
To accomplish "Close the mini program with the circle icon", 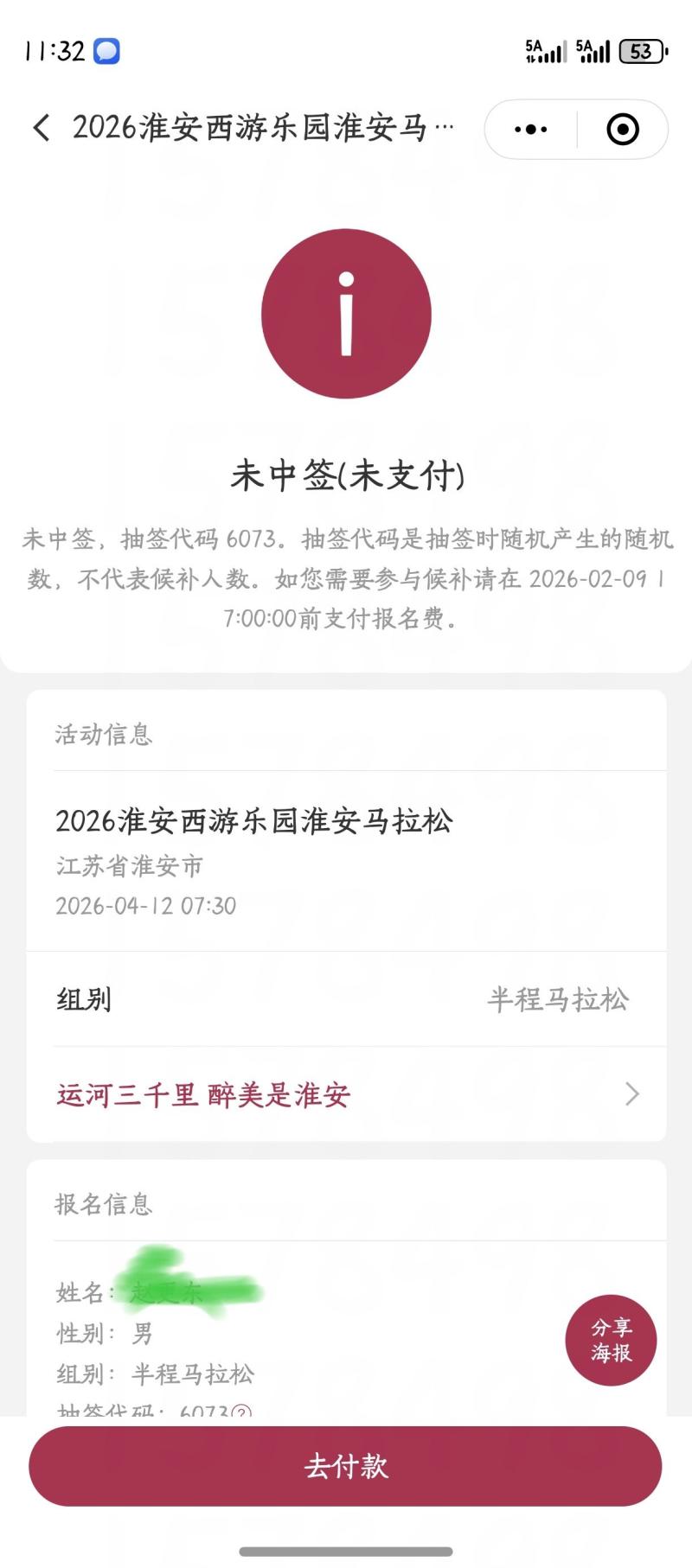I will click(623, 130).
